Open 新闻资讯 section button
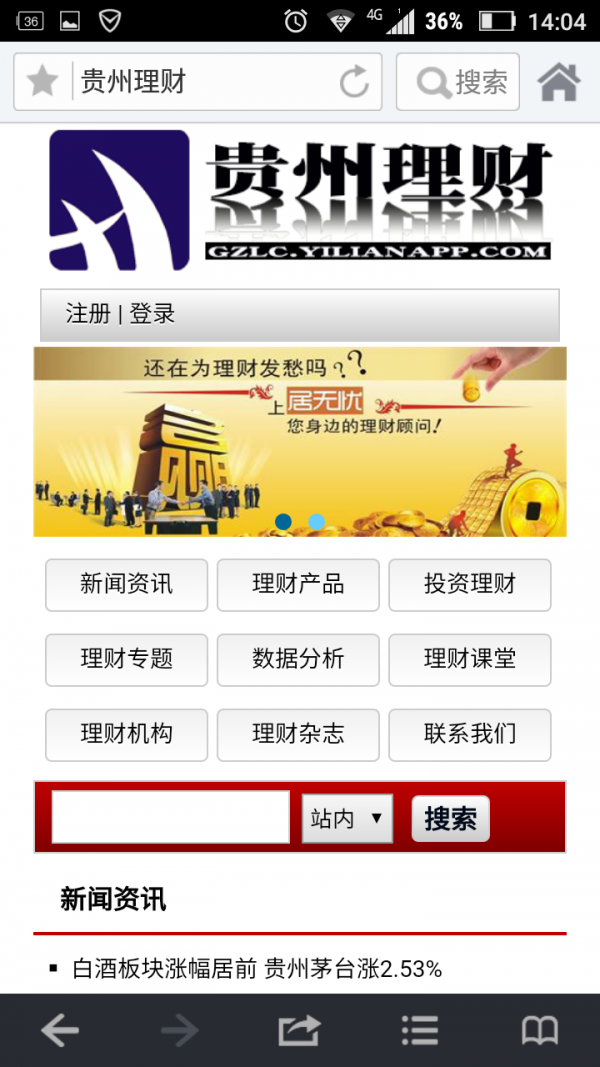Viewport: 600px width, 1067px height. click(126, 584)
